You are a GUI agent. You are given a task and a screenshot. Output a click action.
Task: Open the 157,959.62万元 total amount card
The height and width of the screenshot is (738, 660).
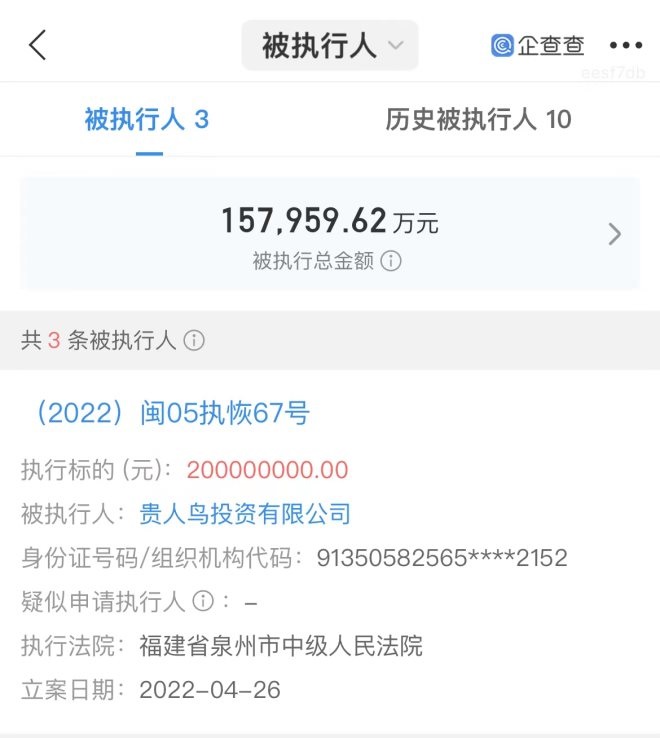pos(330,234)
